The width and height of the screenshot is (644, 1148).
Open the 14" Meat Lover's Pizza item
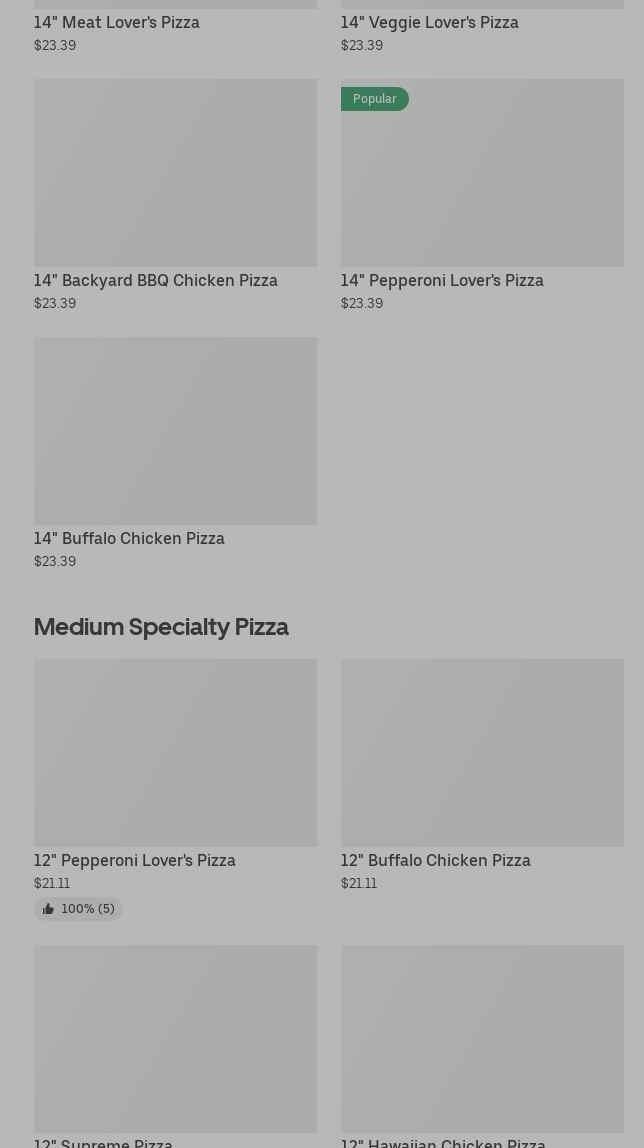click(117, 22)
